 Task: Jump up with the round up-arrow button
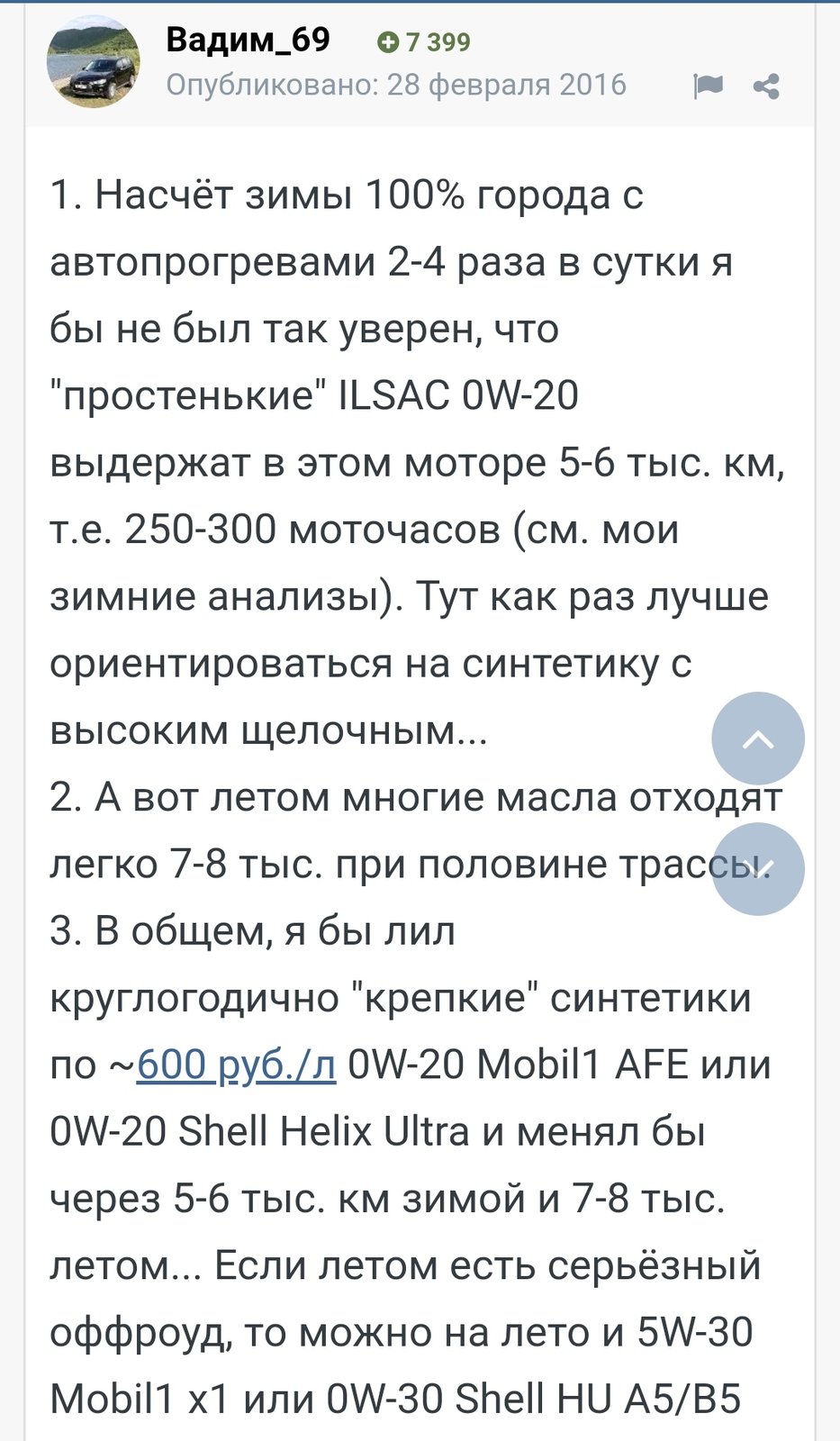coord(758,739)
